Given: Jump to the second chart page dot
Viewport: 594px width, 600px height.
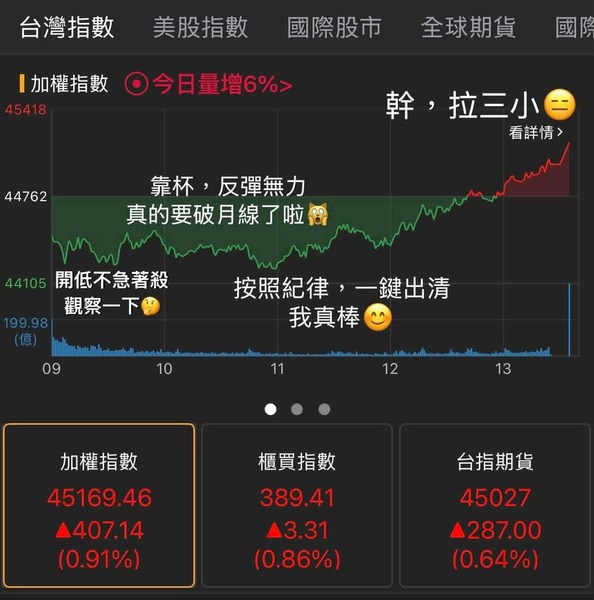Looking at the screenshot, I should tap(297, 409).
